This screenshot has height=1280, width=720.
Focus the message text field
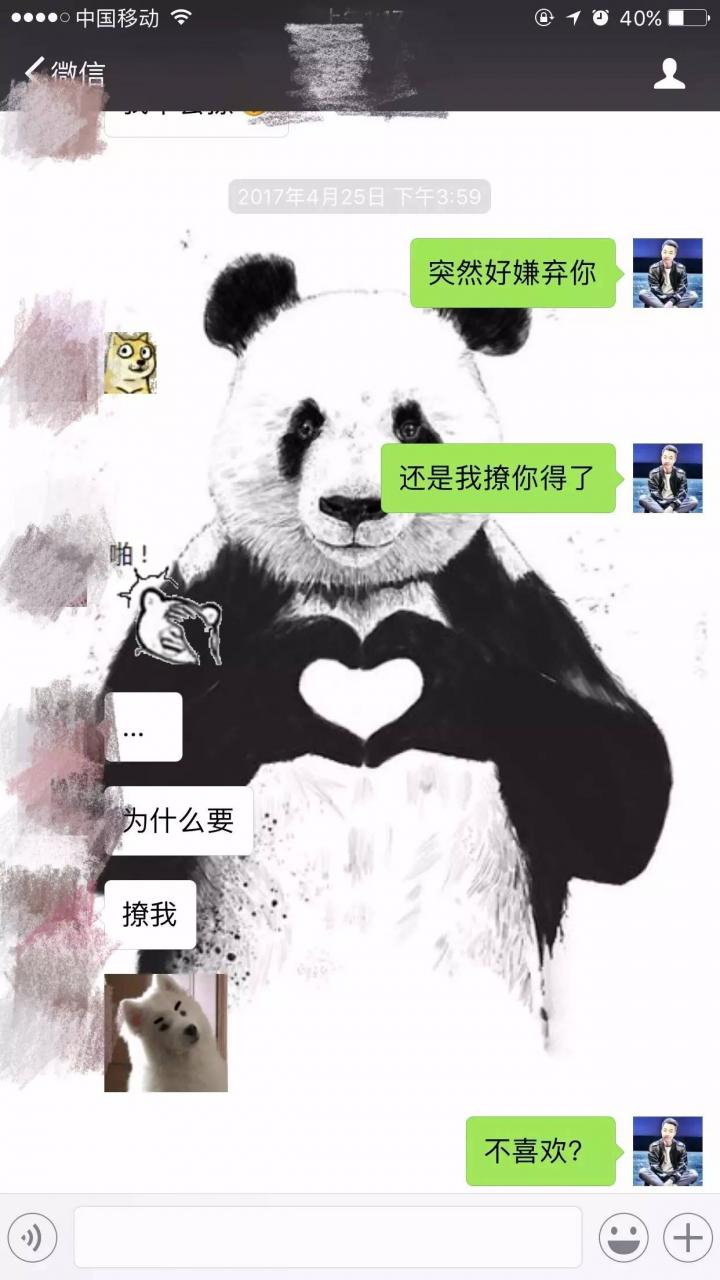click(x=327, y=1237)
